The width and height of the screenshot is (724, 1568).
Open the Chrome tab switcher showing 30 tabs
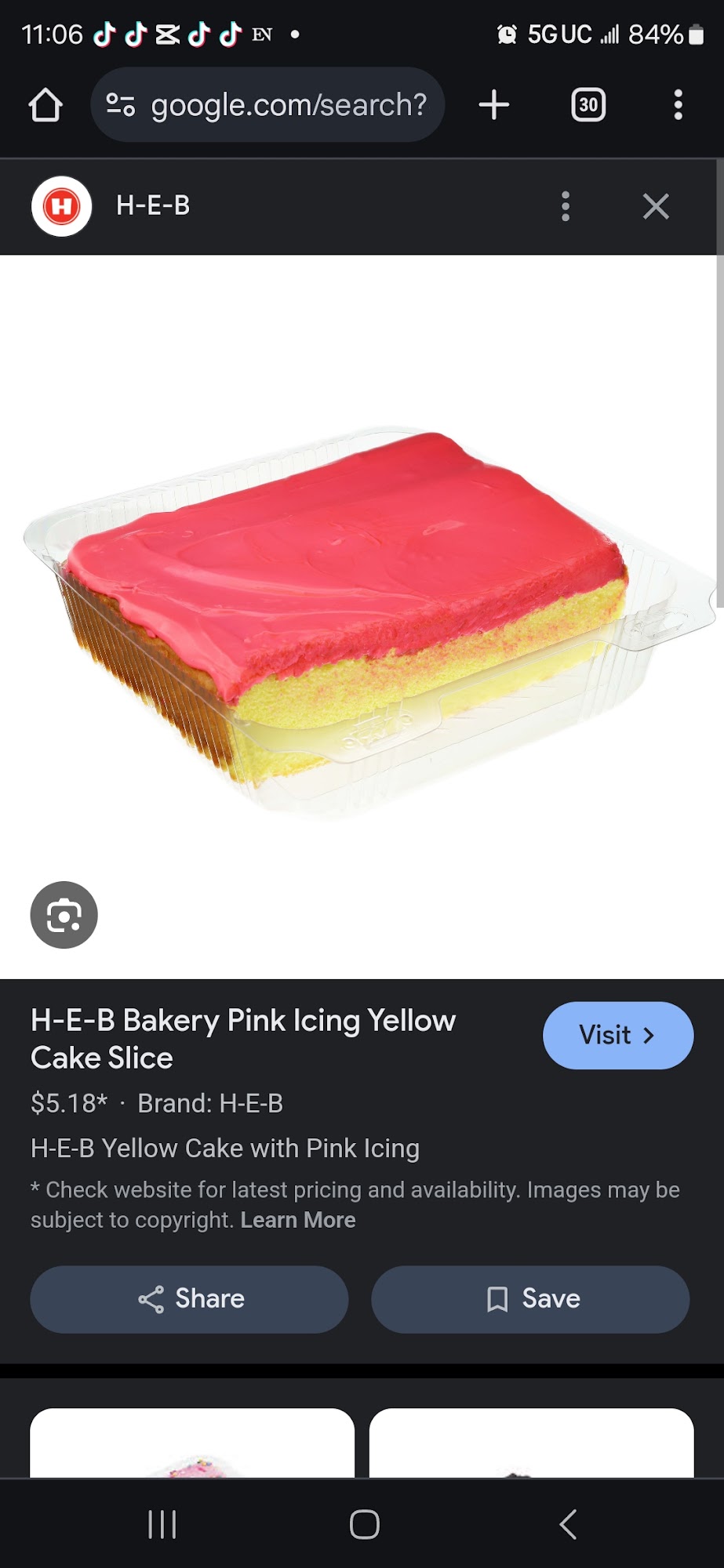[x=587, y=104]
